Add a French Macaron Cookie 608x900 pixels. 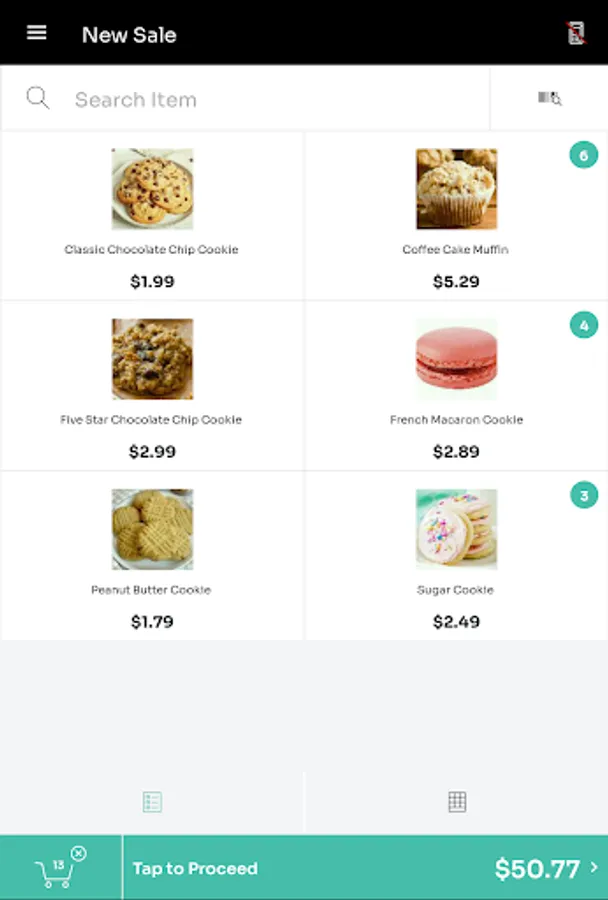456,385
